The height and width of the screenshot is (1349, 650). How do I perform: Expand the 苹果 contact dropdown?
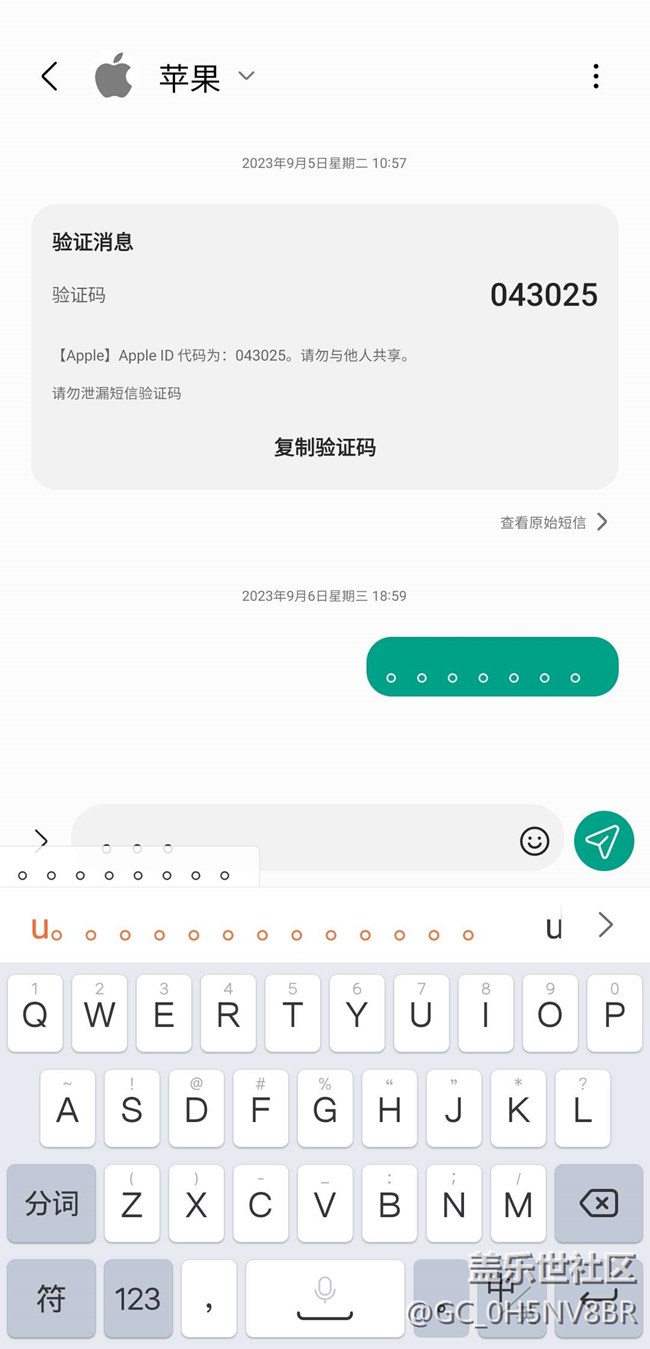click(246, 76)
